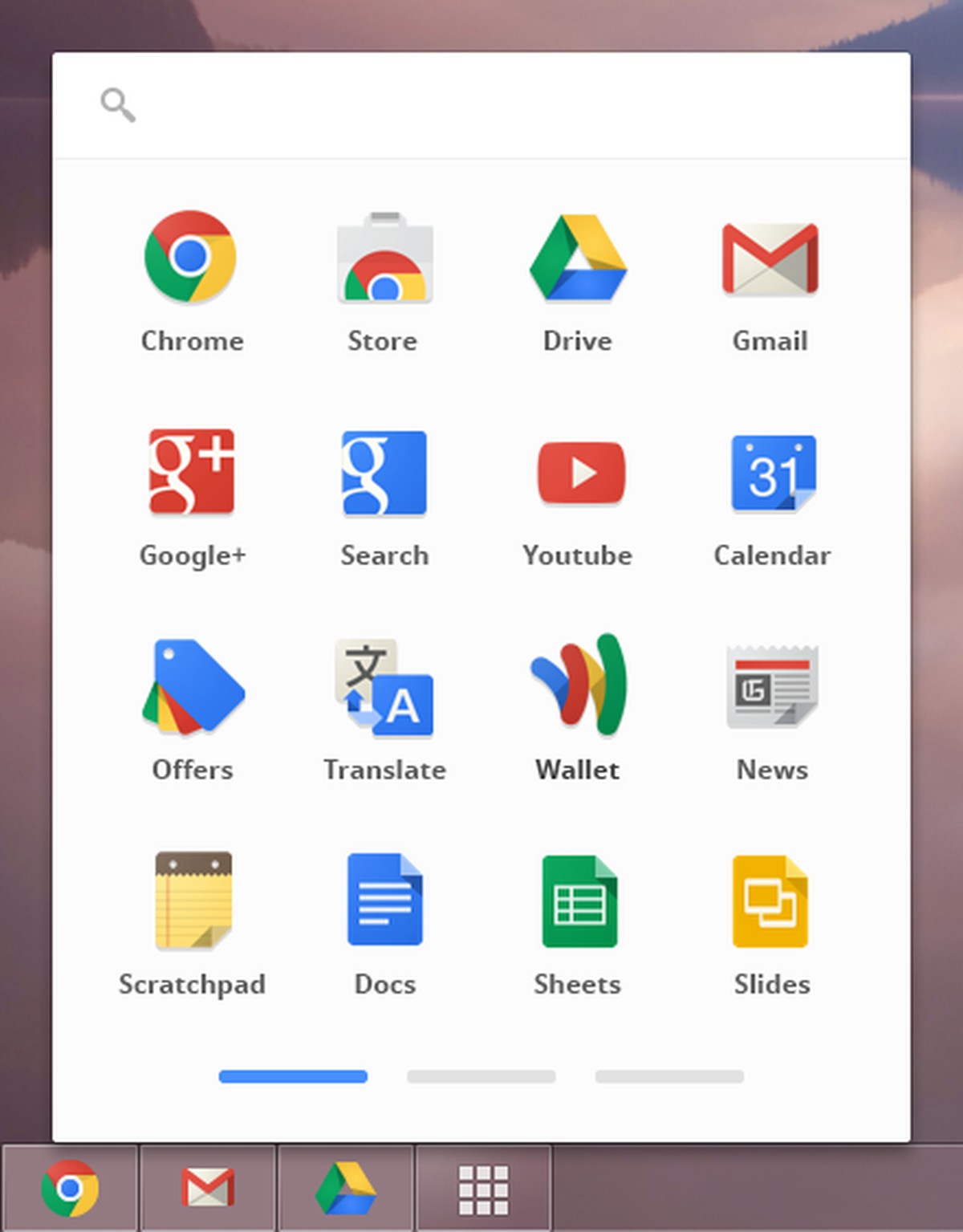963x1232 pixels.
Task: Click inside the app search field
Action: [401, 104]
